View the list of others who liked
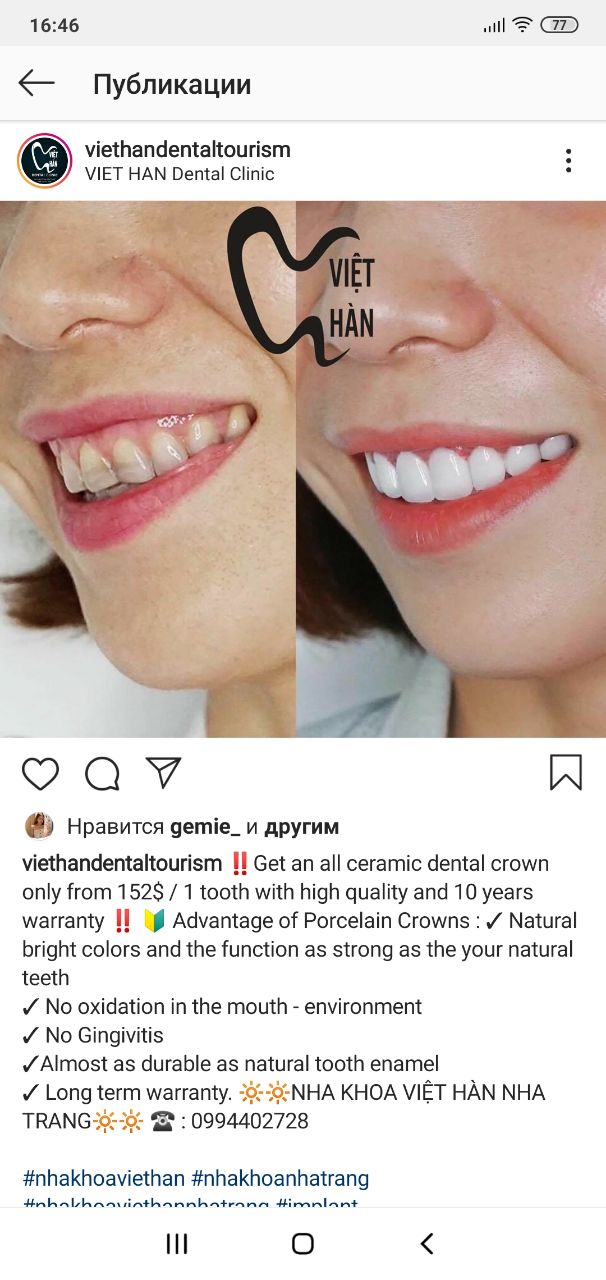 pyautogui.click(x=301, y=827)
